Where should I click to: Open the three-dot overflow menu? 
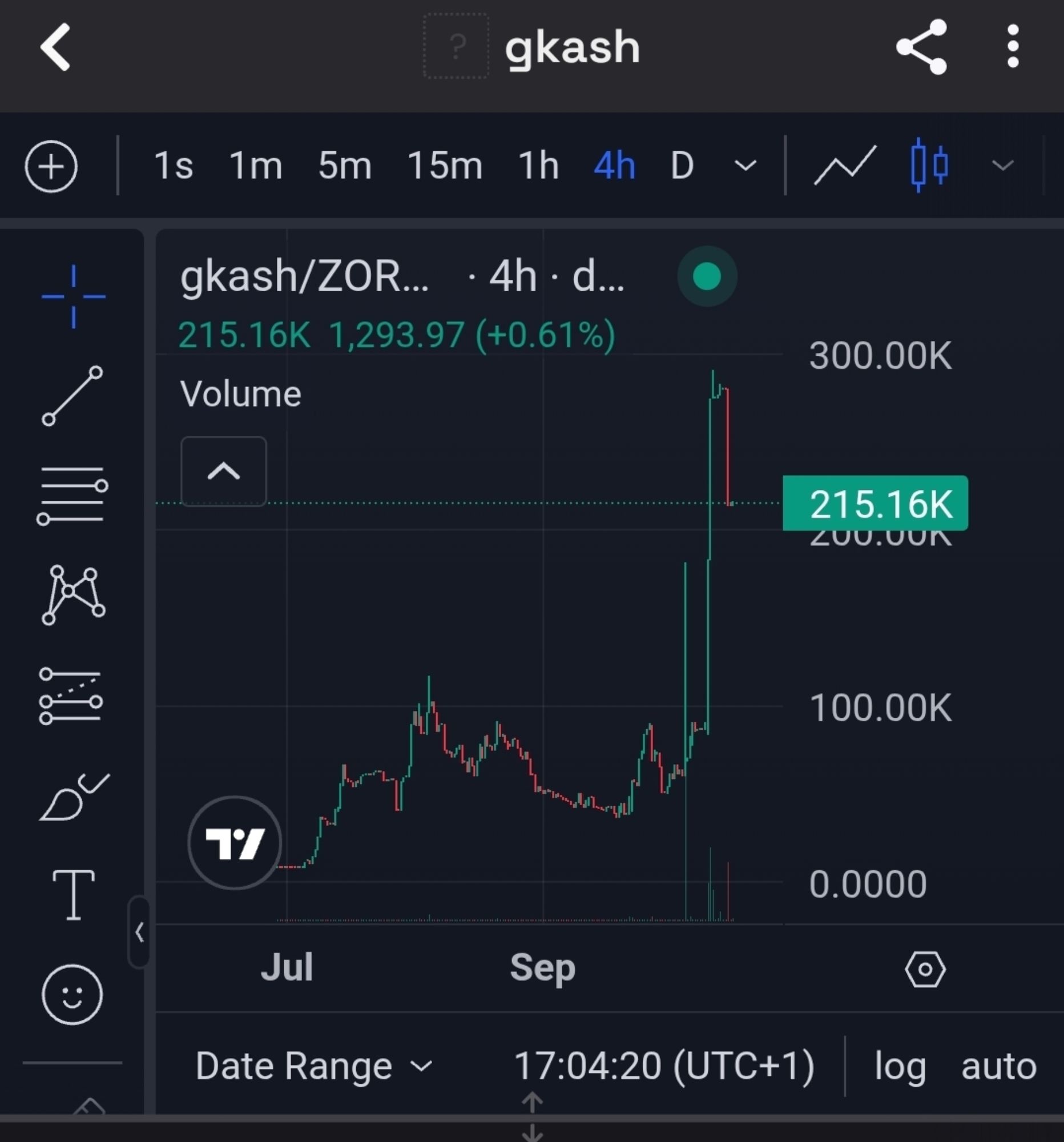click(x=1013, y=47)
